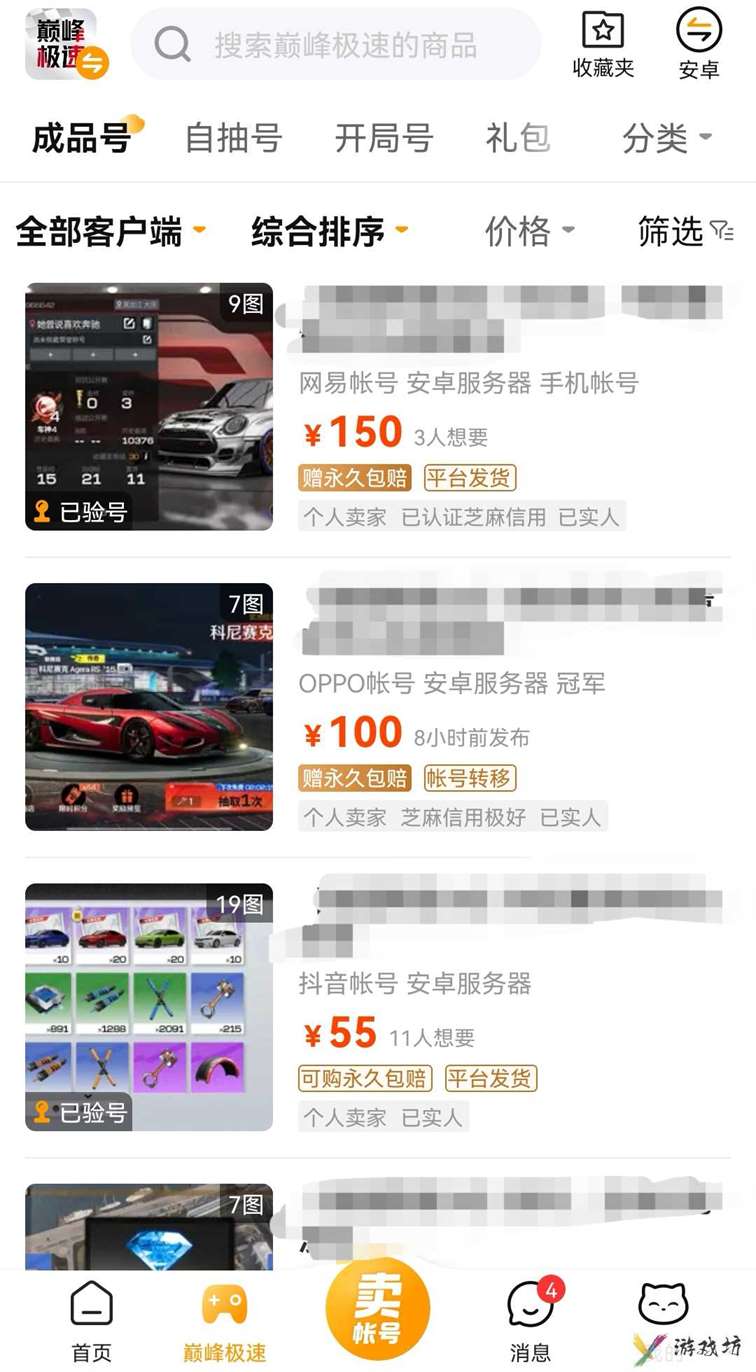
Task: Open the ¥100 OPPO帐号 listing
Action: [x=378, y=707]
